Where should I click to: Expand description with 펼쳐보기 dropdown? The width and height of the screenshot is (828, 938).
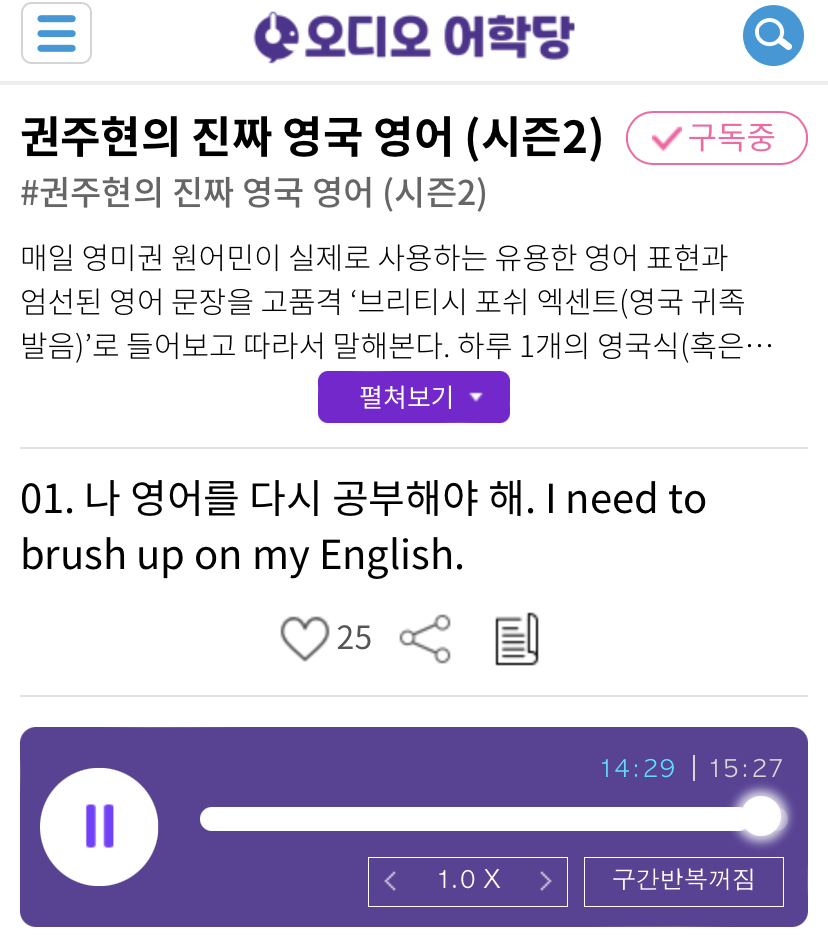404,397
